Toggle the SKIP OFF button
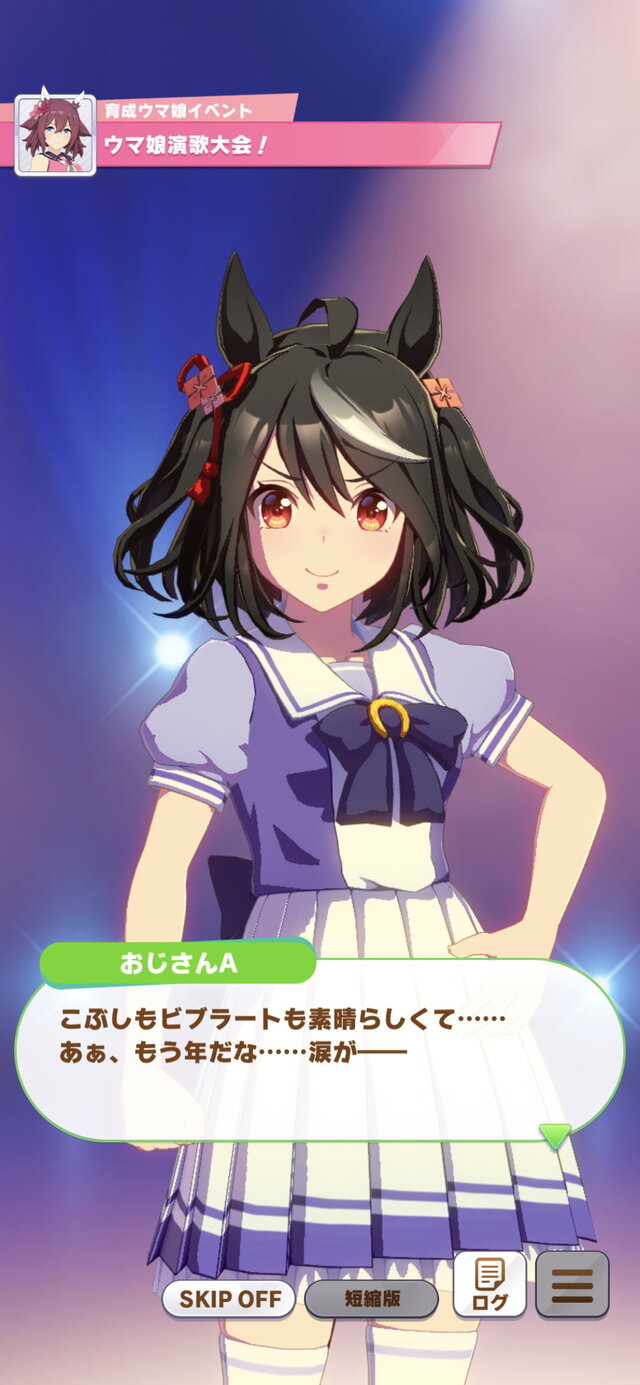 [229, 1299]
